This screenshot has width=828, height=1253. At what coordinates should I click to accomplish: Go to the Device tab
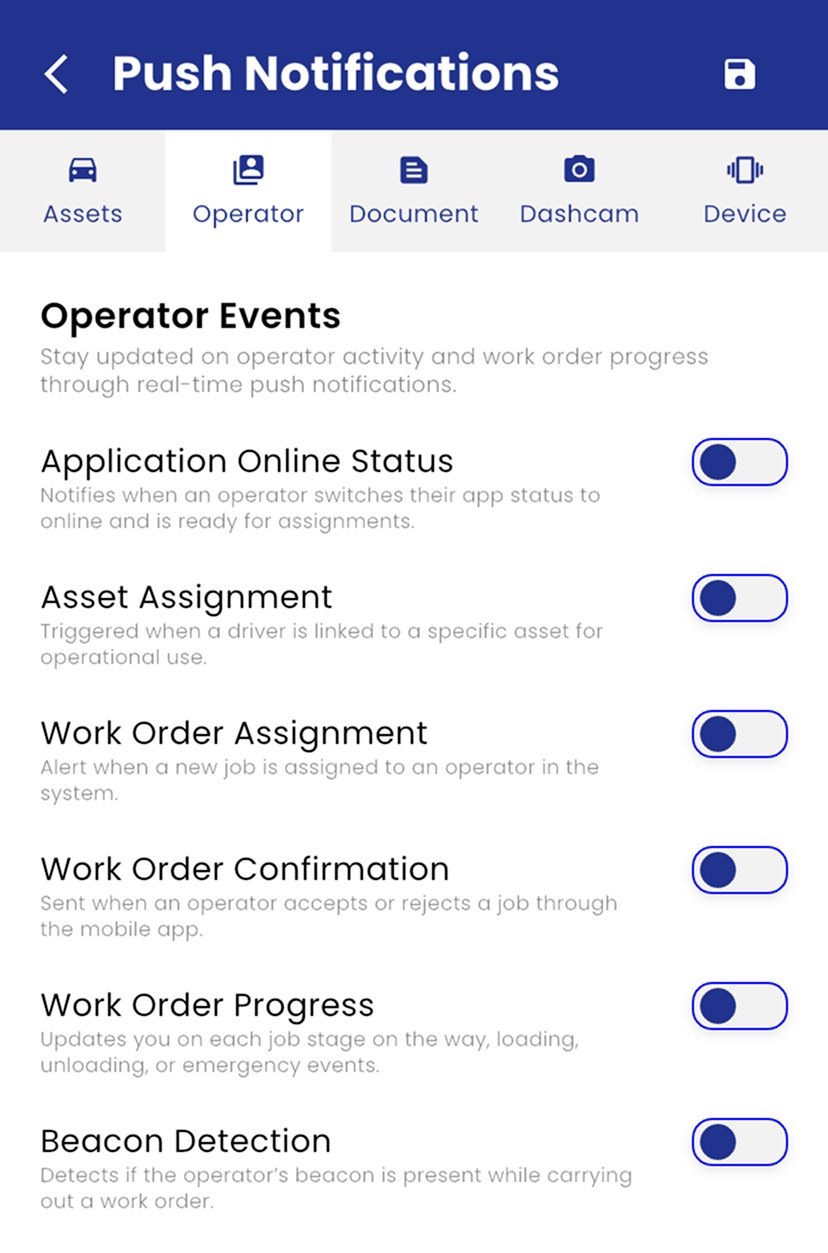[x=744, y=192]
